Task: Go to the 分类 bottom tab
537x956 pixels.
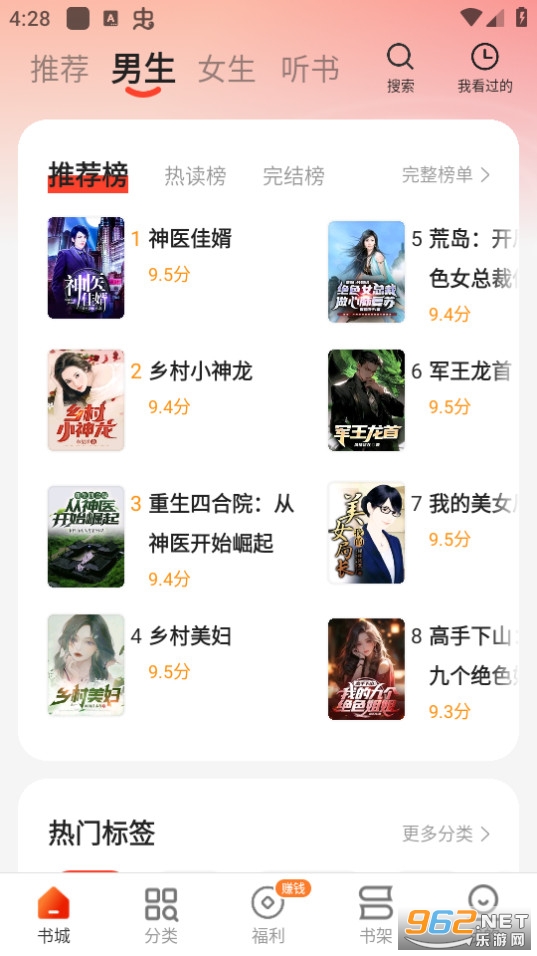Action: point(161,915)
